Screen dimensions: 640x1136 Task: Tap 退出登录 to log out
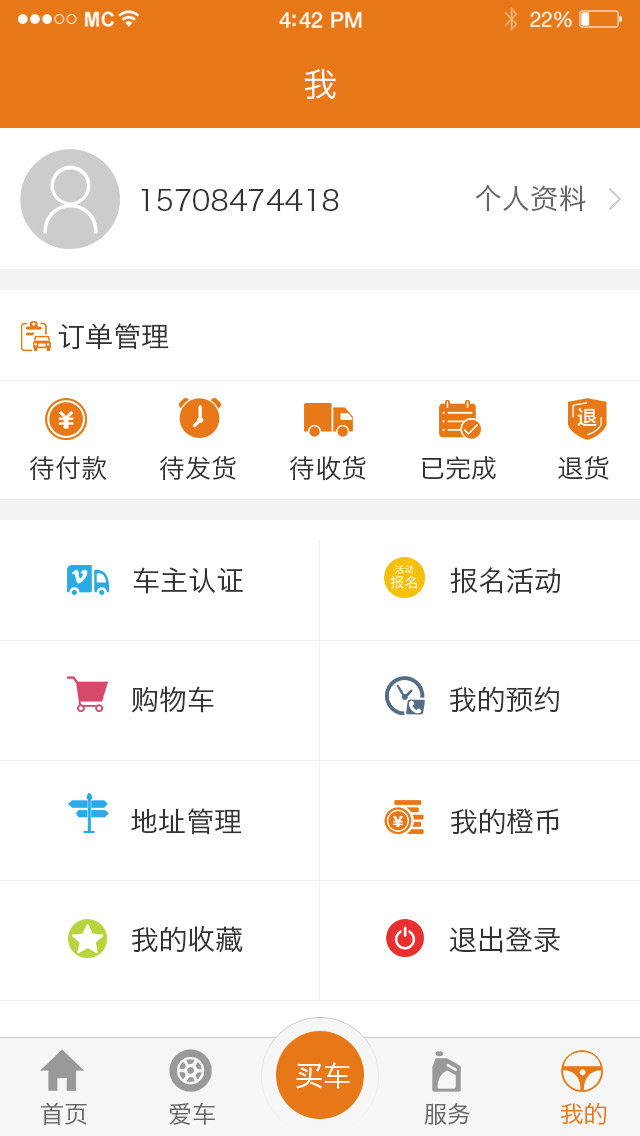(480, 940)
